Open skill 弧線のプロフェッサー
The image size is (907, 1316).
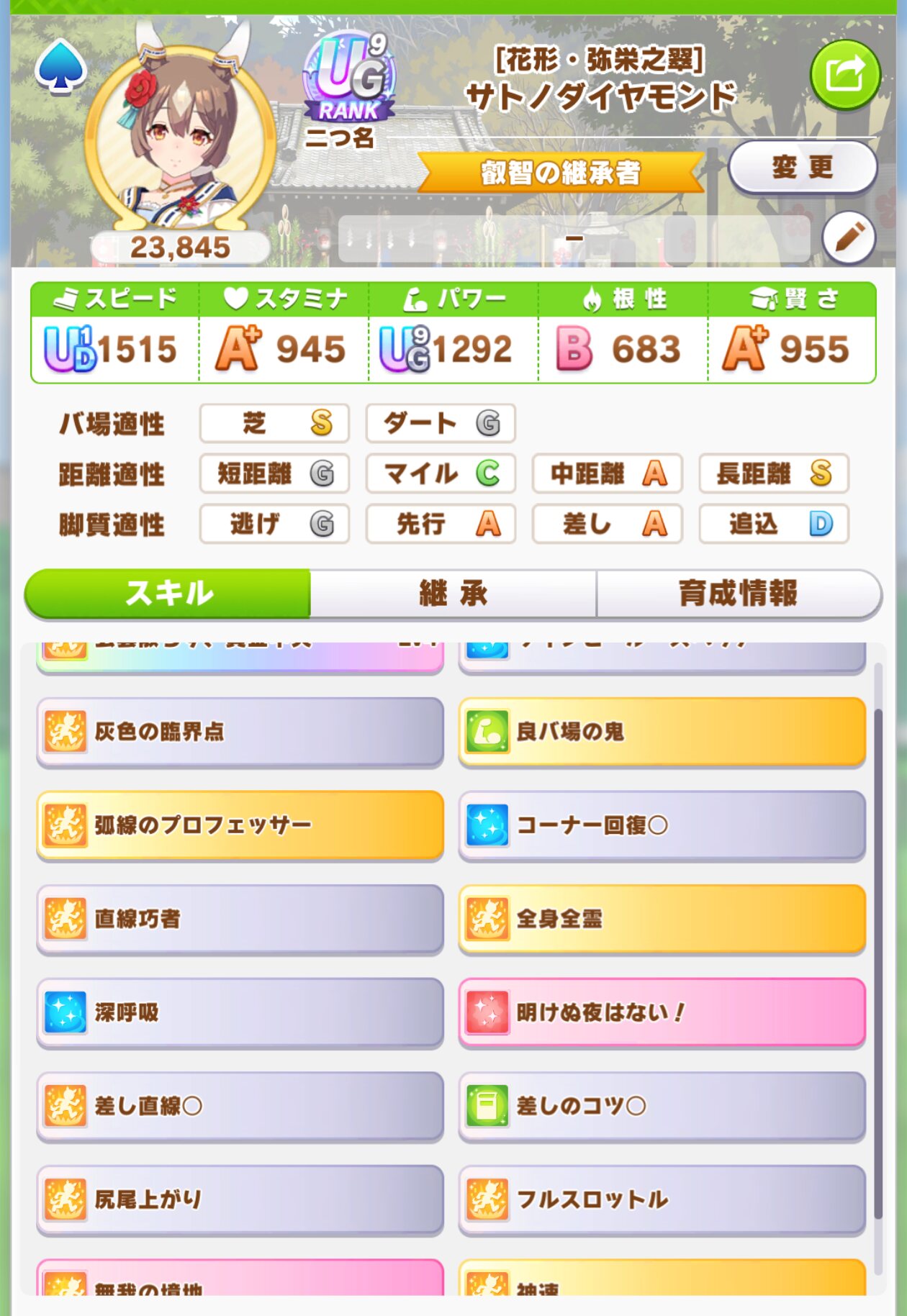240,825
